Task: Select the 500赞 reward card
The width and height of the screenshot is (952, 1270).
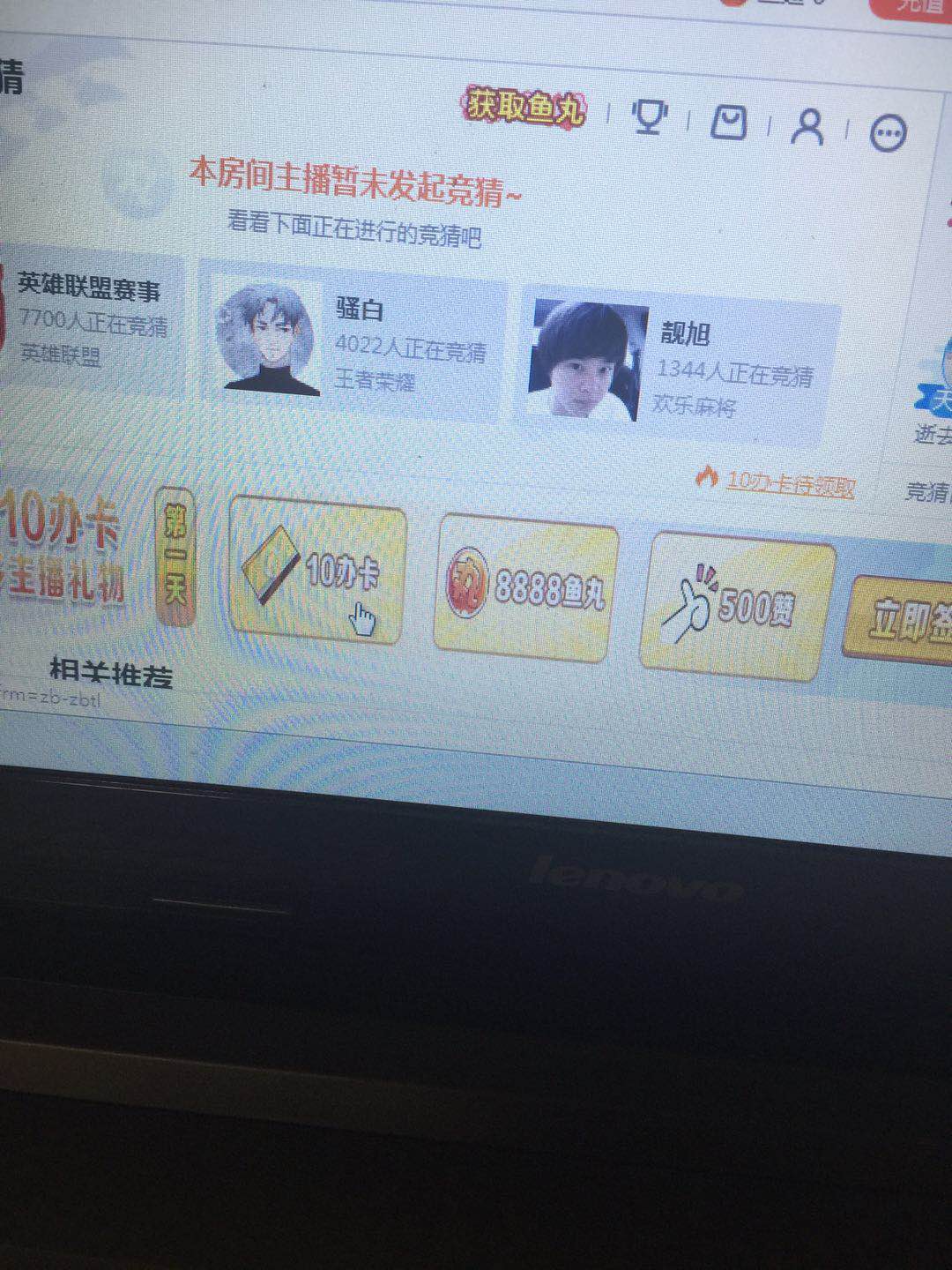Action: (x=736, y=607)
